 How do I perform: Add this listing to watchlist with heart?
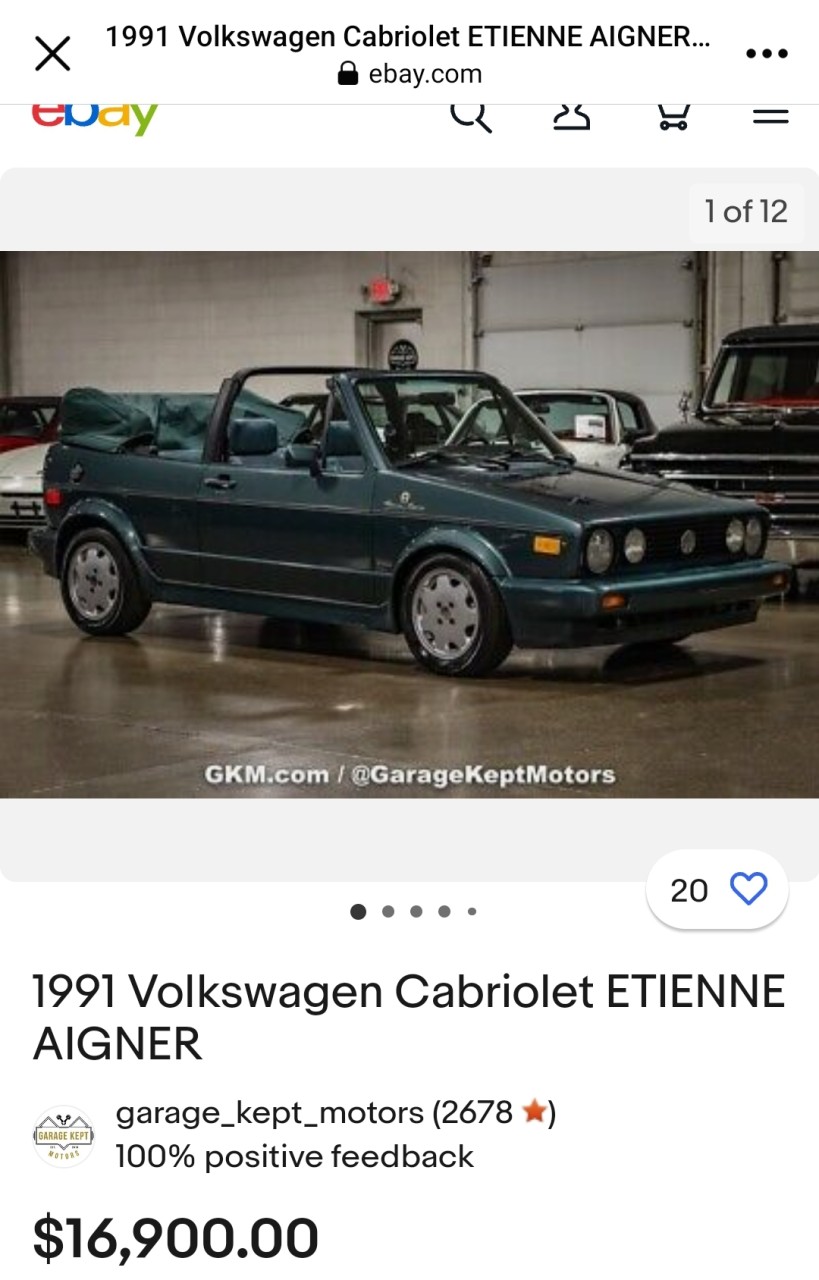[x=747, y=889]
